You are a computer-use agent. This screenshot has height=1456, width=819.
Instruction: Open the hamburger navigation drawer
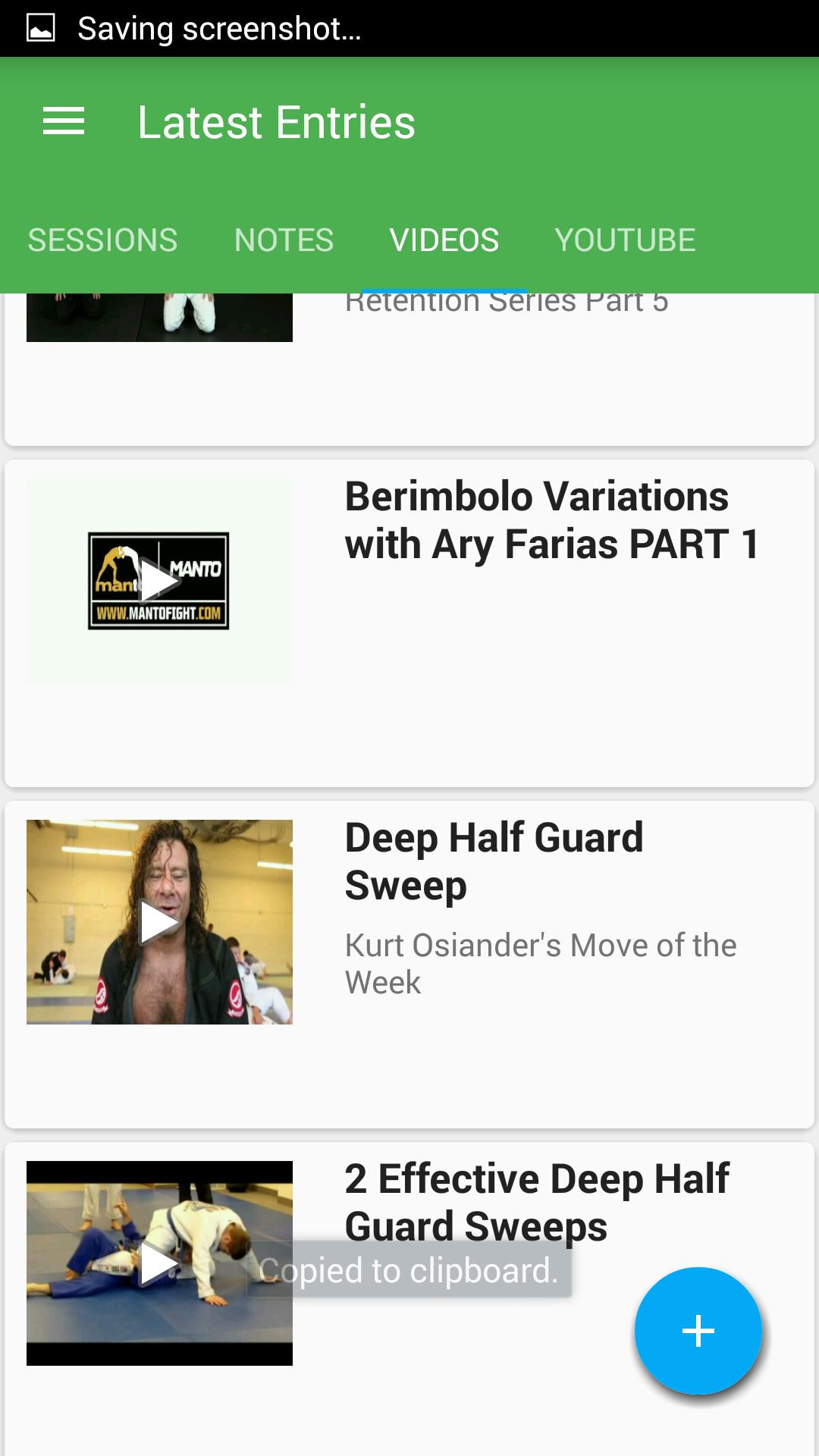[64, 122]
